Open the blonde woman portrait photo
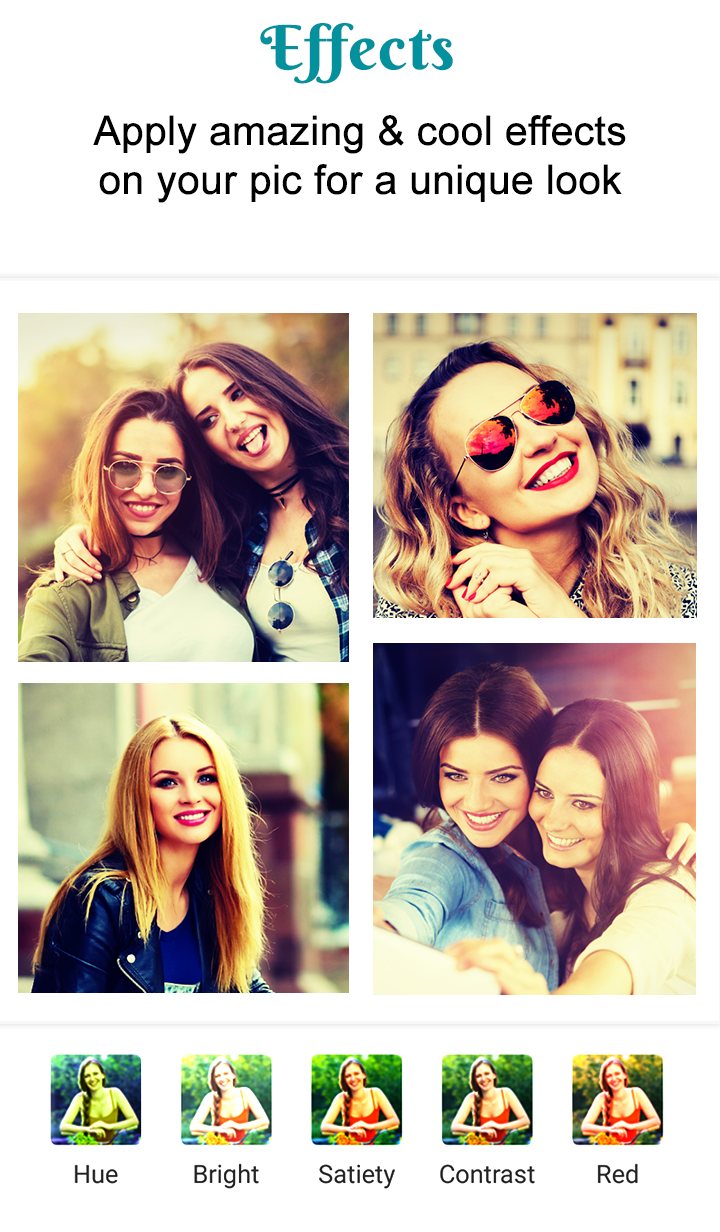 tap(183, 837)
